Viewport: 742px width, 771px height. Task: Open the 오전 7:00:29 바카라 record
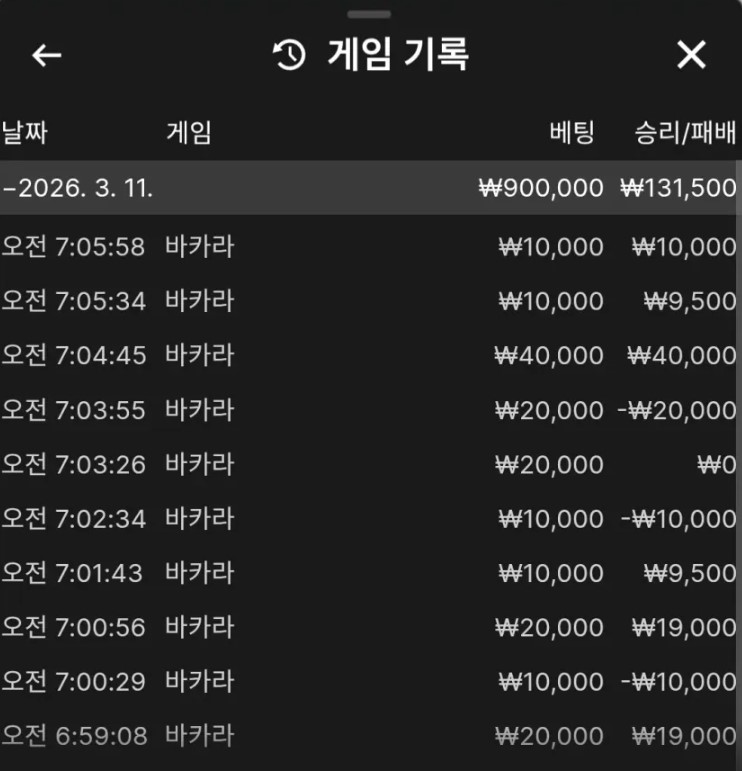370,682
